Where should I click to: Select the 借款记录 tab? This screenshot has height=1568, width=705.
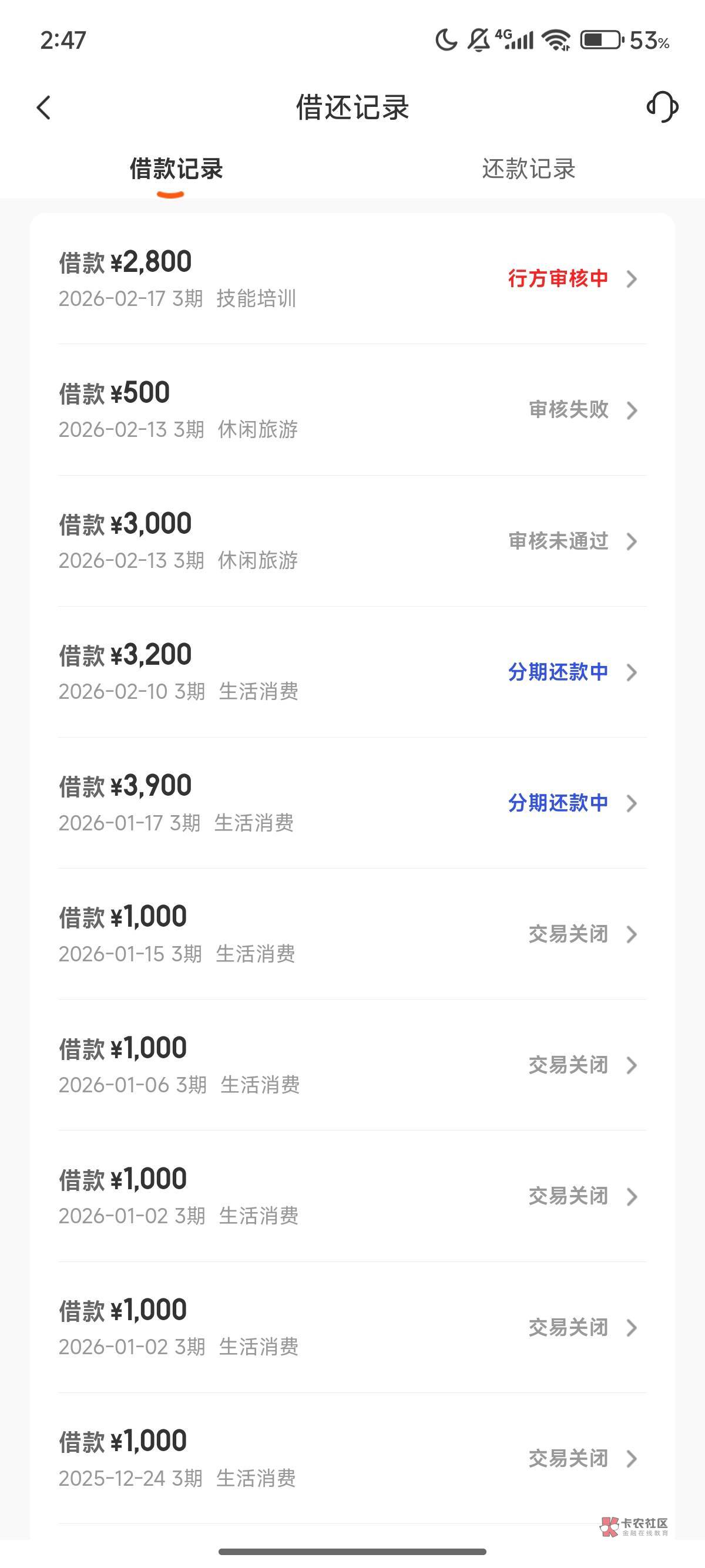tap(176, 169)
